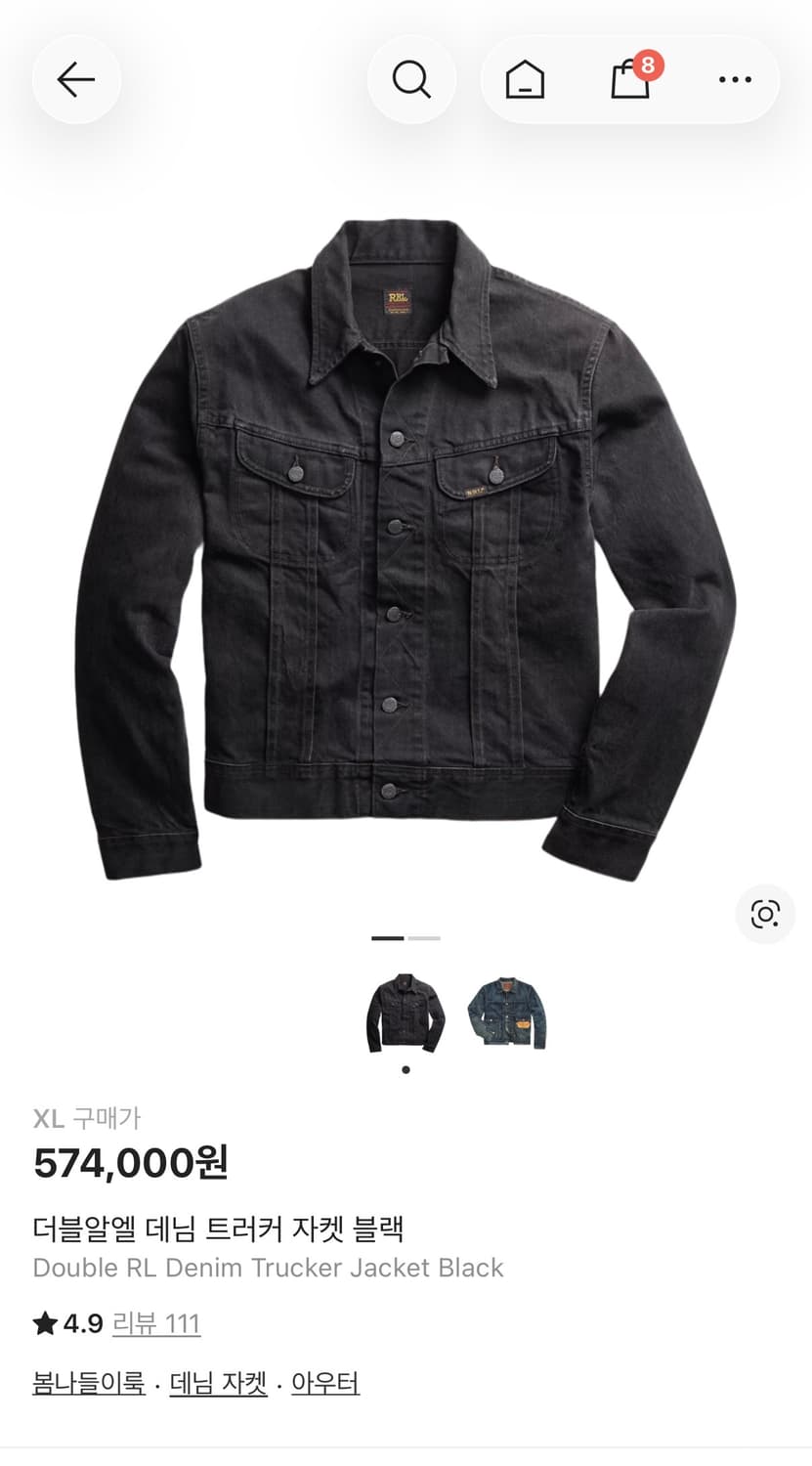Image resolution: width=812 pixels, height=1466 pixels.
Task: Tap the second image pagination bar
Action: [x=420, y=937]
